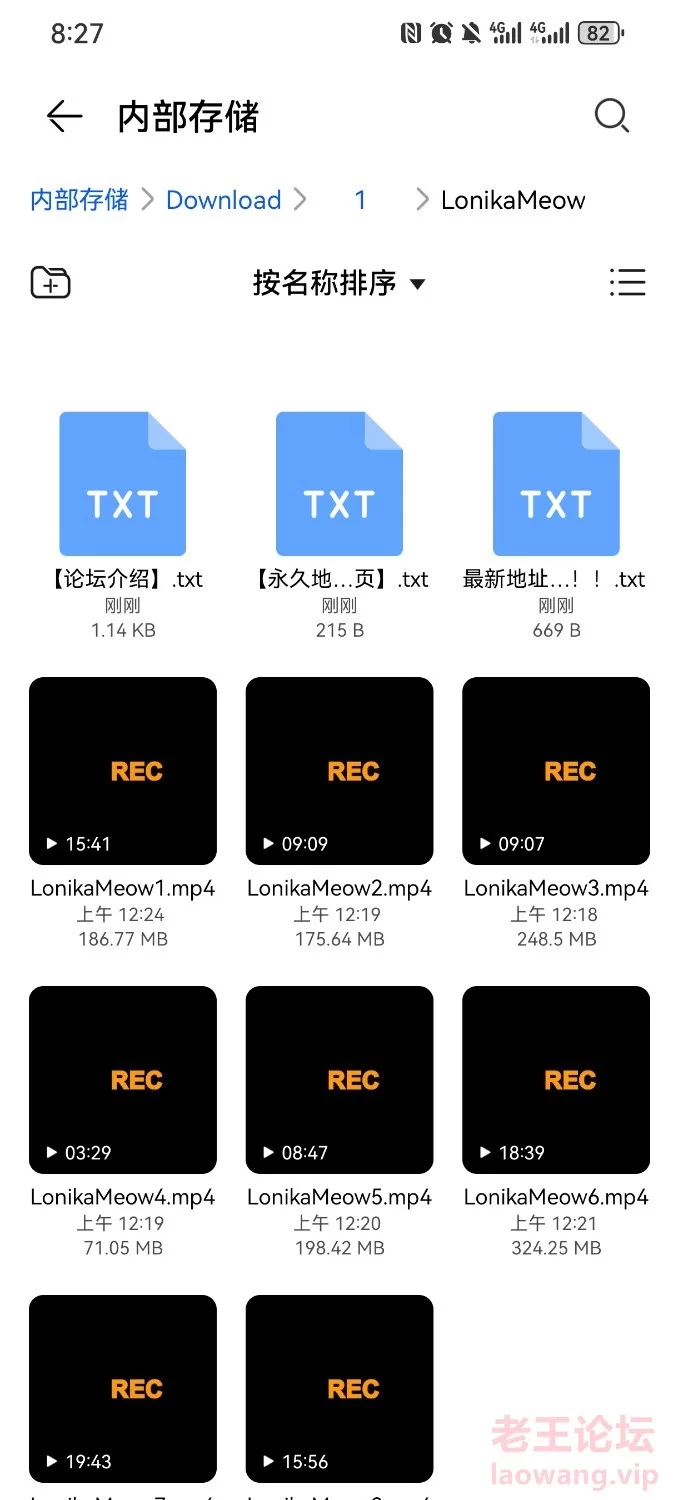Create a new folder
The image size is (678, 1500).
(x=50, y=283)
